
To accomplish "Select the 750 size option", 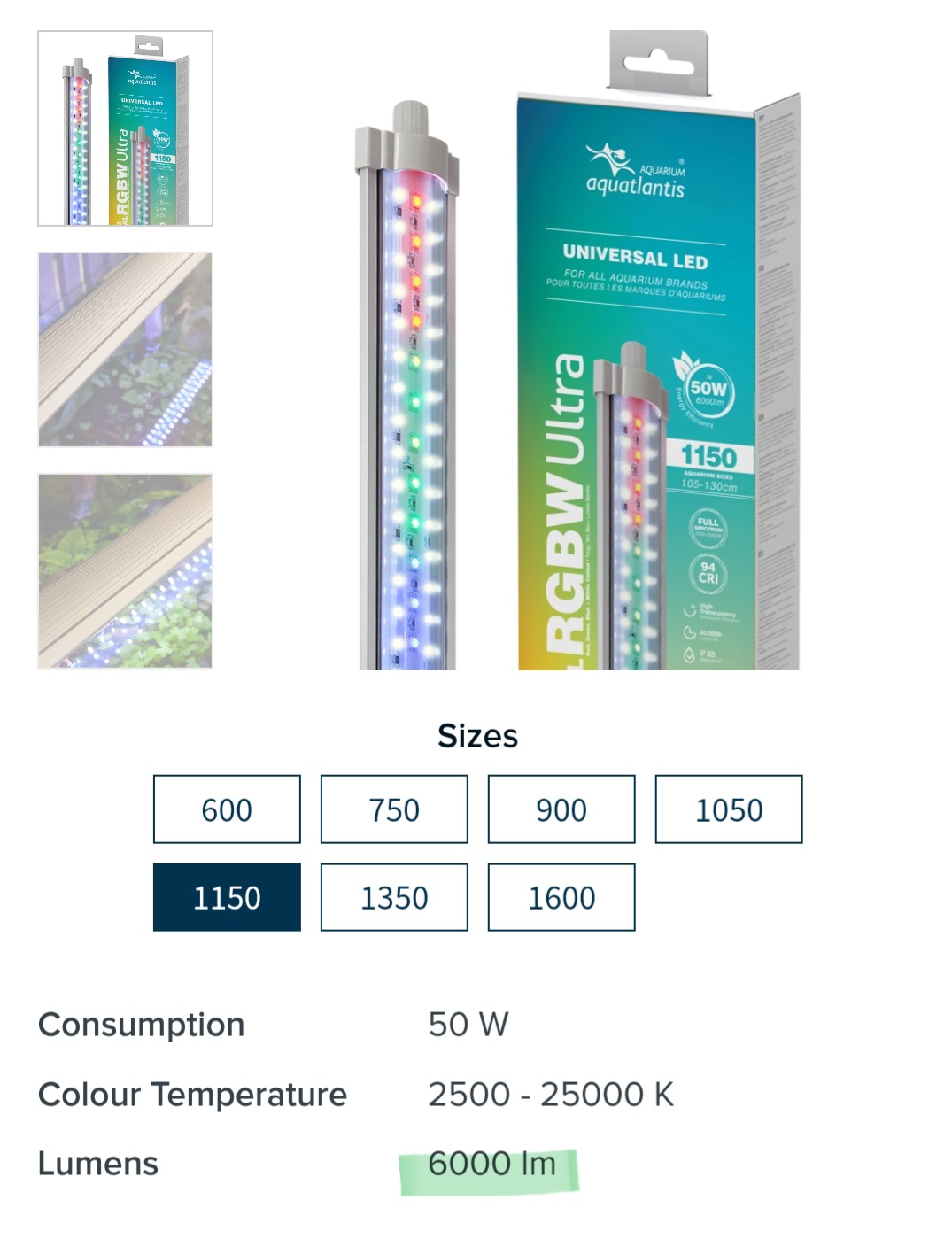I will click(393, 809).
